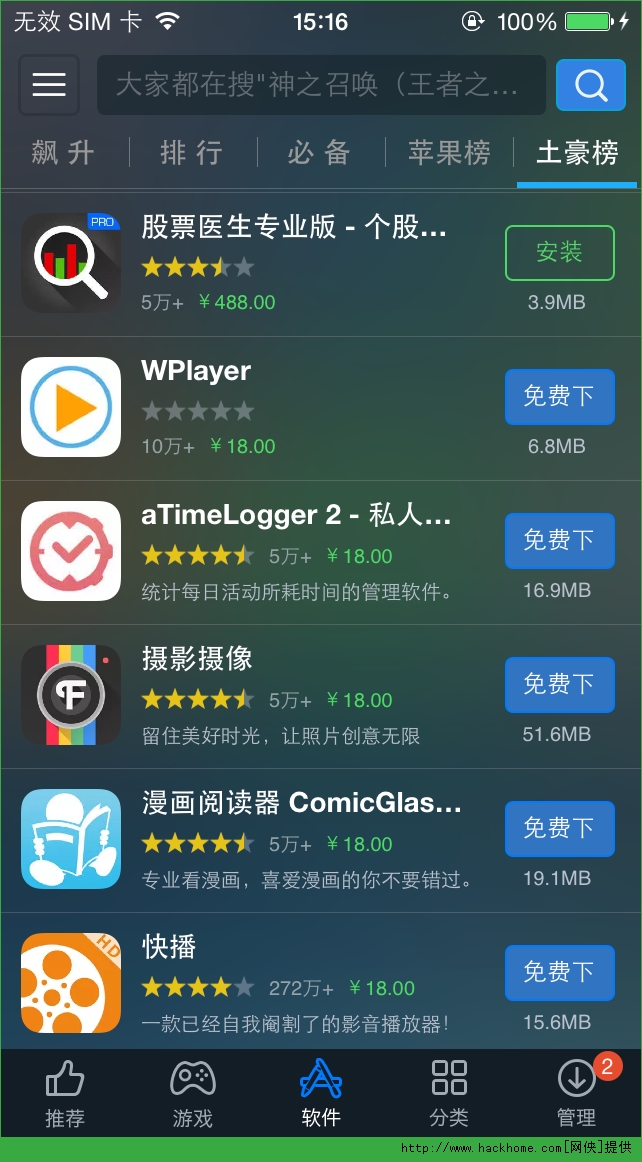Tap the blue search magnifier button
This screenshot has width=642, height=1162.
tap(590, 85)
